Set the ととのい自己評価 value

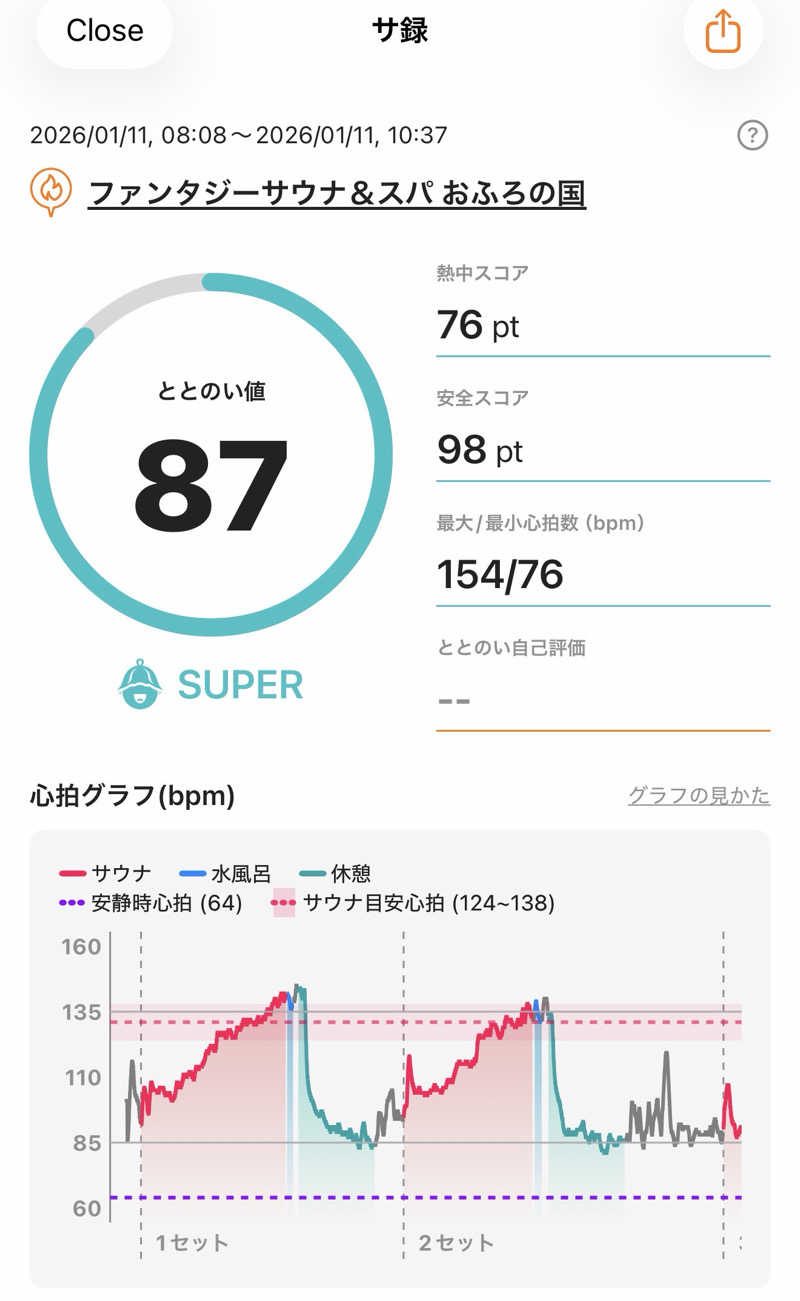(x=602, y=697)
